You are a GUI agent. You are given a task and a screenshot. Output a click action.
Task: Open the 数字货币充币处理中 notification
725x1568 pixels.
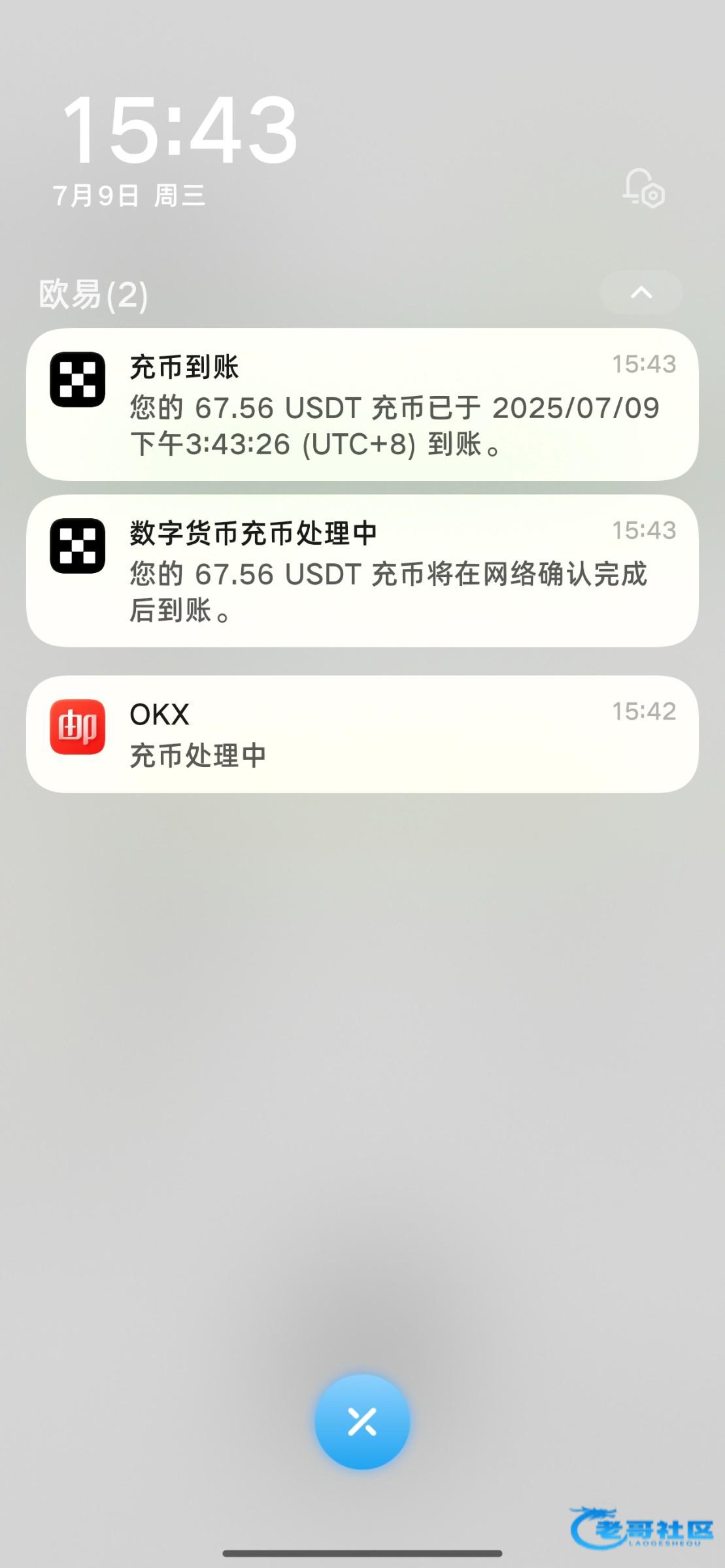point(362,571)
